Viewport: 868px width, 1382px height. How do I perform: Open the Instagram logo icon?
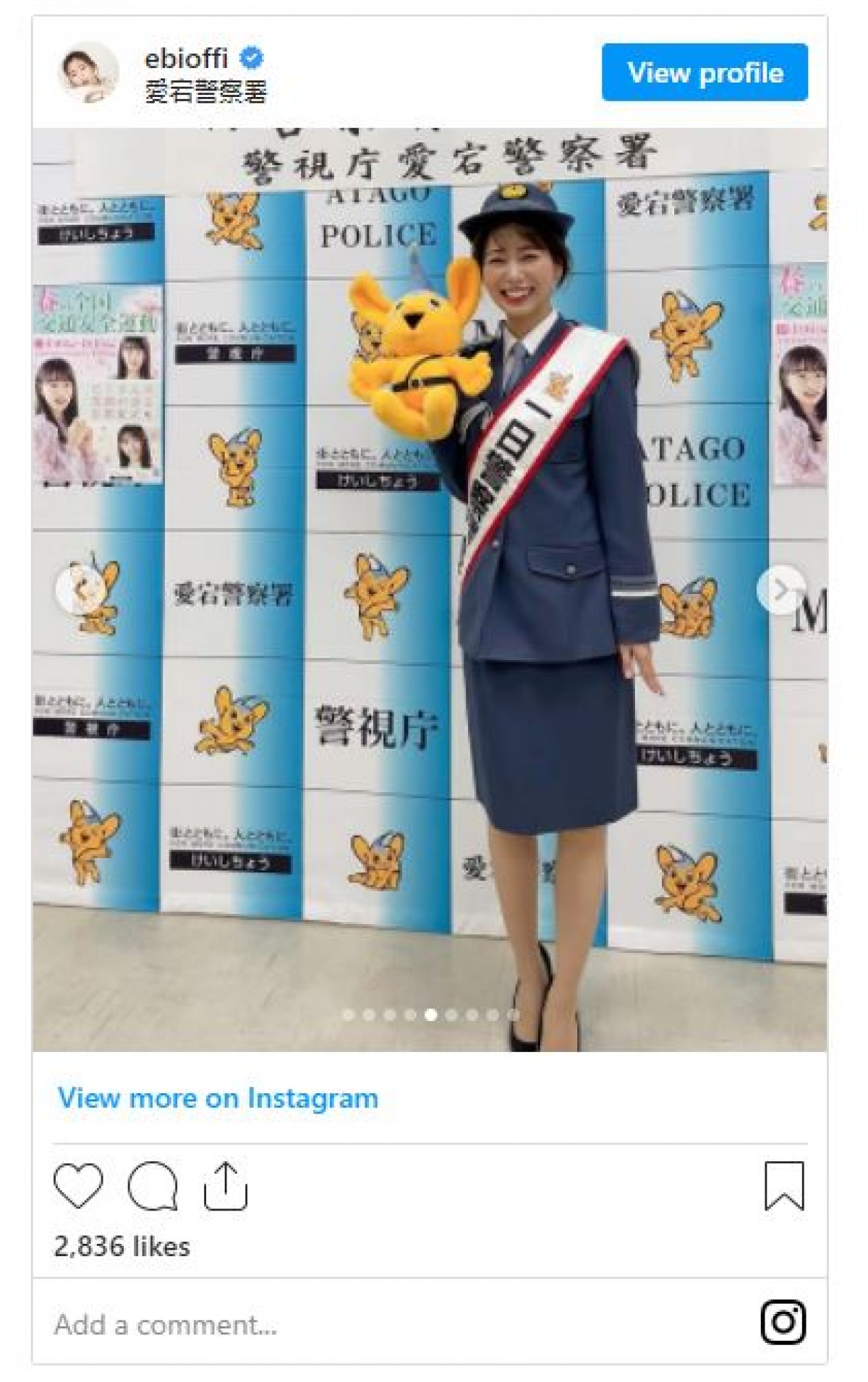pos(783,1322)
